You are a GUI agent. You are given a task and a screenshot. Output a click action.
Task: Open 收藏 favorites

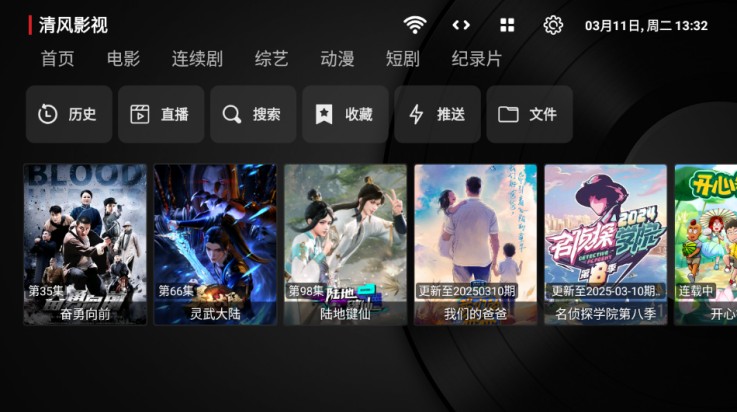click(x=345, y=114)
